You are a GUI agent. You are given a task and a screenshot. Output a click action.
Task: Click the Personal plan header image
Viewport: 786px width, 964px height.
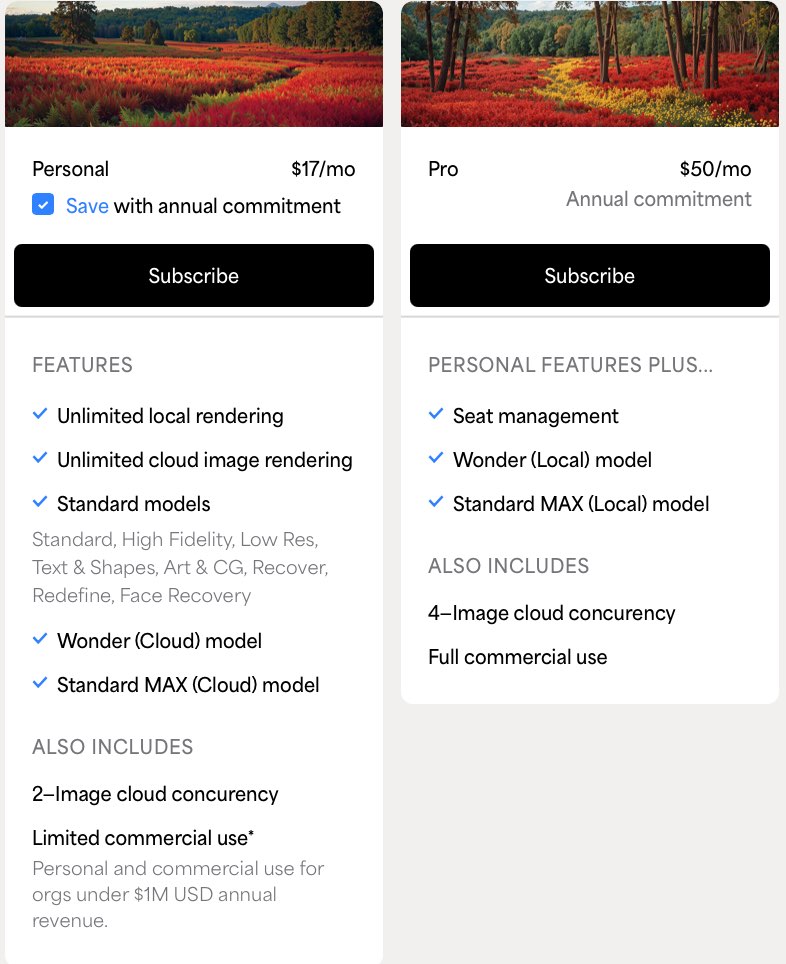coord(193,63)
